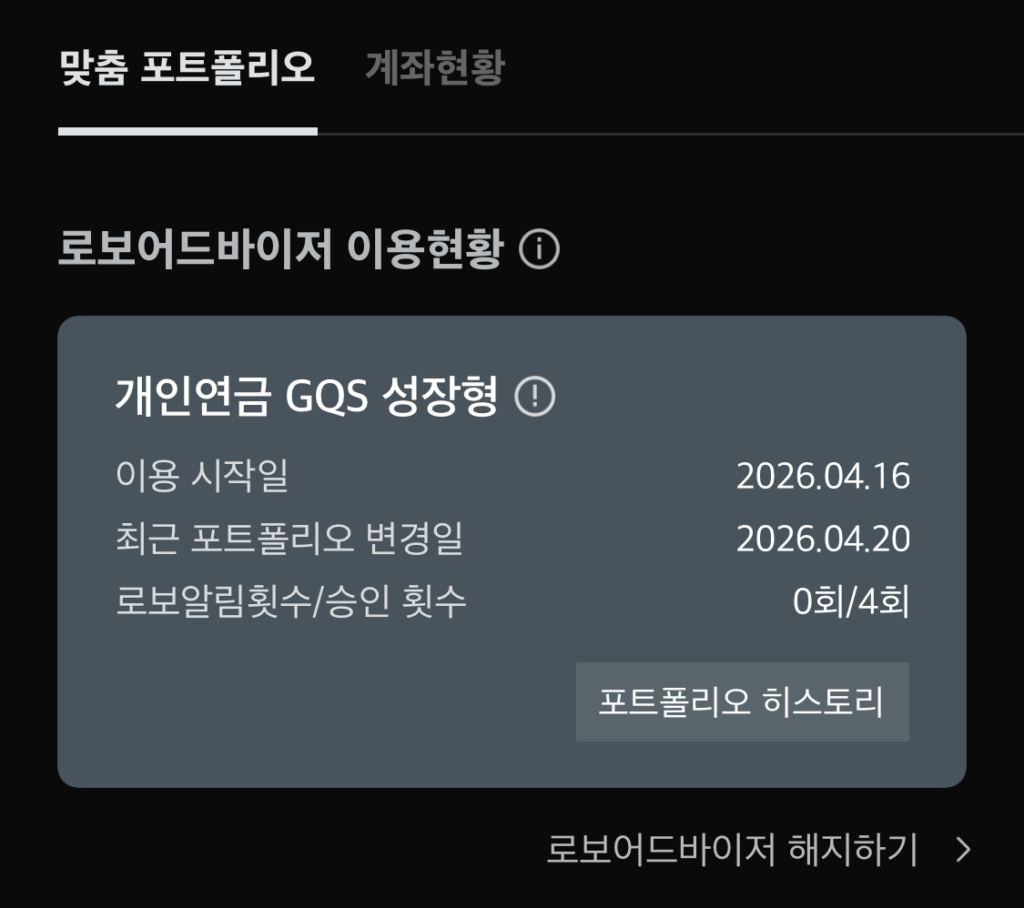Open 포트폴리오 히스토리

click(x=742, y=701)
